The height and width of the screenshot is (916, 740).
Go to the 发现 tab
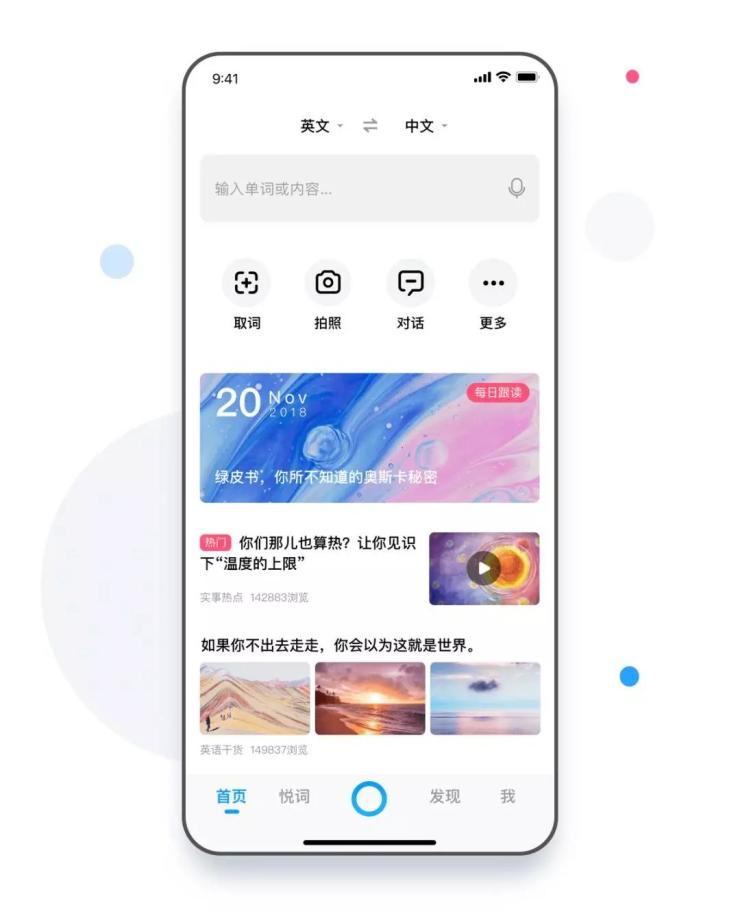445,797
